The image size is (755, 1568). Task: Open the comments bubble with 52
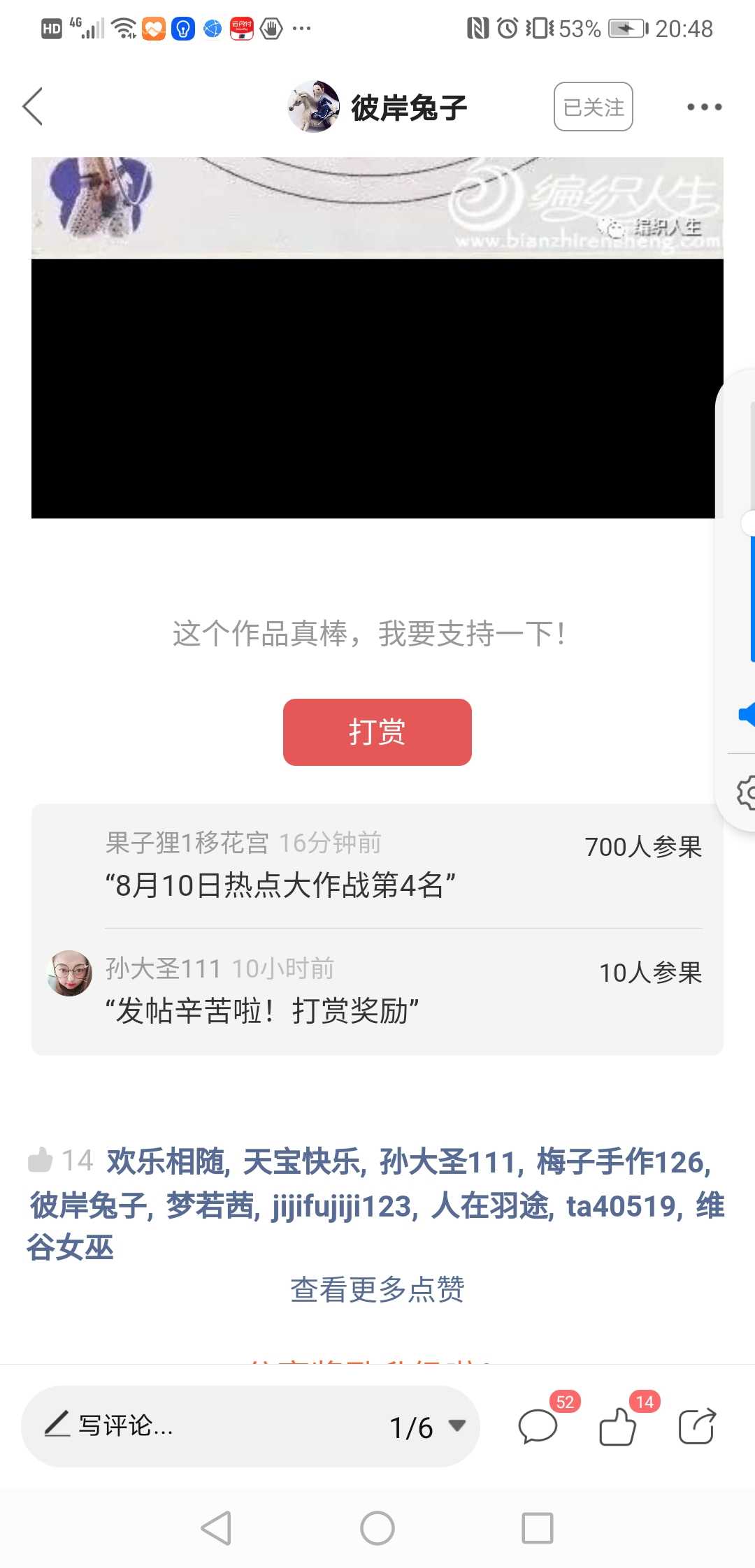tap(538, 1425)
